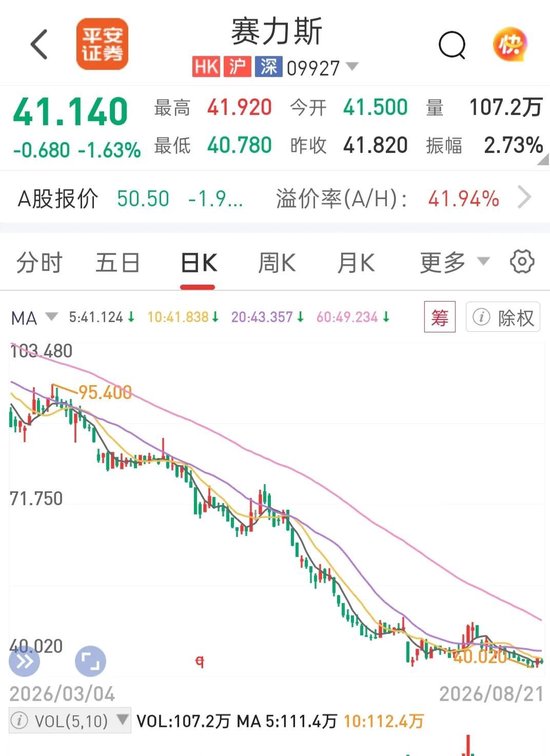Go back using the arrow
This screenshot has height=756, width=550.
point(40,44)
